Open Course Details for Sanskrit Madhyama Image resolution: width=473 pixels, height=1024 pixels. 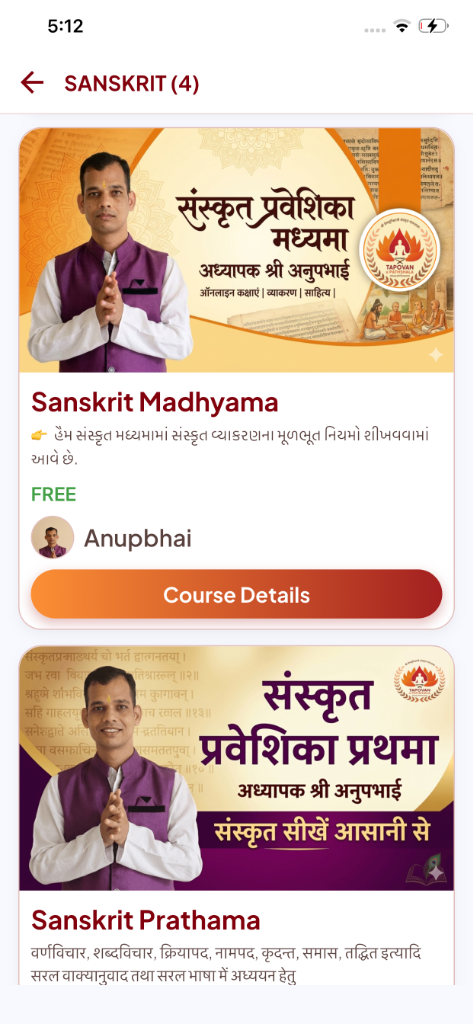(236, 594)
